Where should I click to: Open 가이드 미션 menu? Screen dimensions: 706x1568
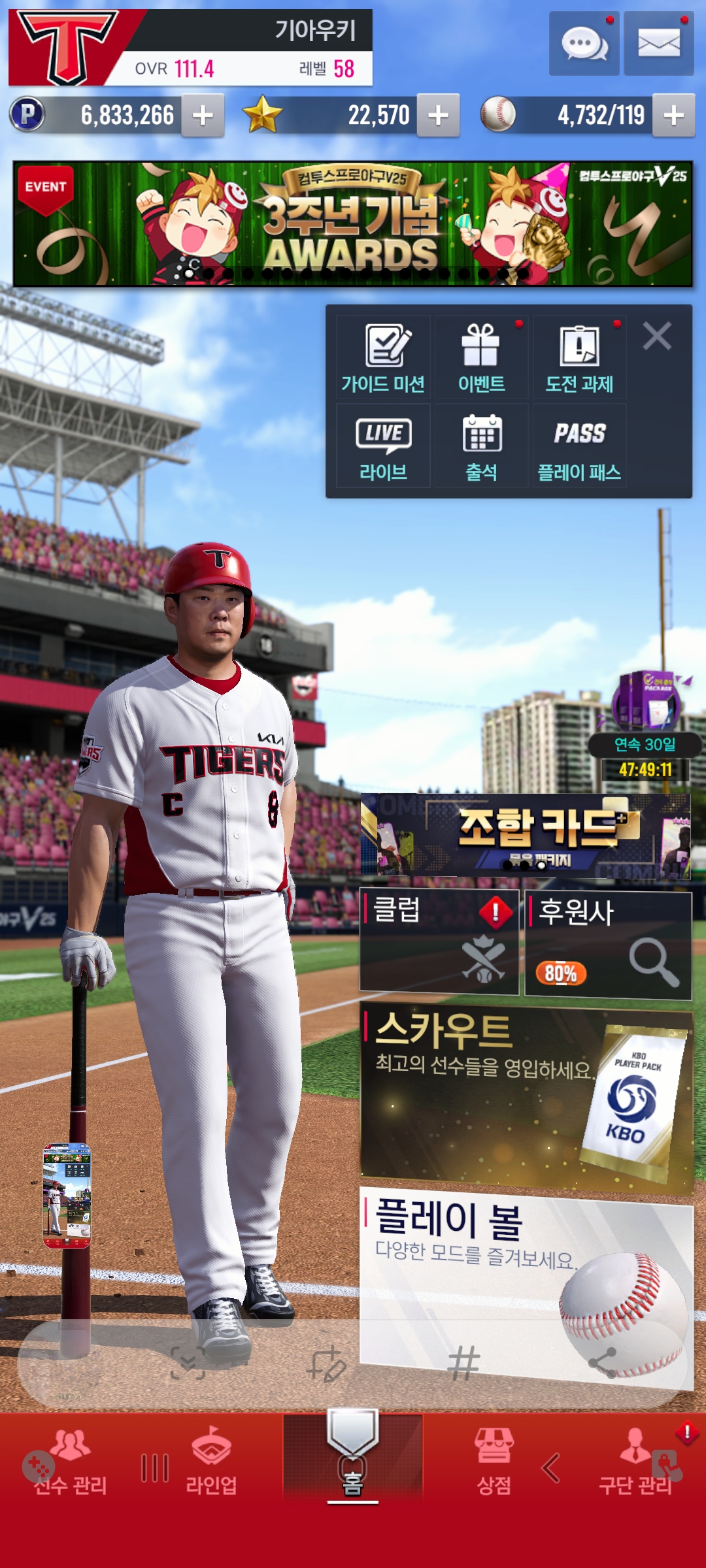[383, 357]
